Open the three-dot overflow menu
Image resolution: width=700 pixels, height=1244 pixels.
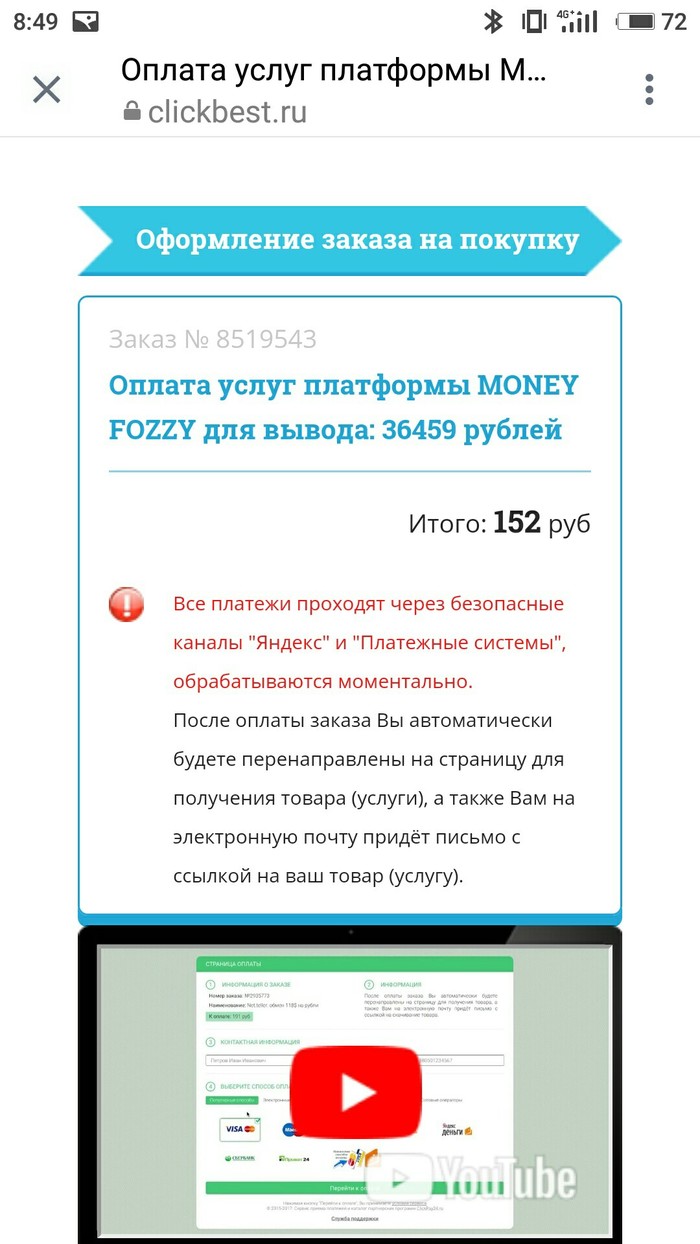pyautogui.click(x=650, y=89)
